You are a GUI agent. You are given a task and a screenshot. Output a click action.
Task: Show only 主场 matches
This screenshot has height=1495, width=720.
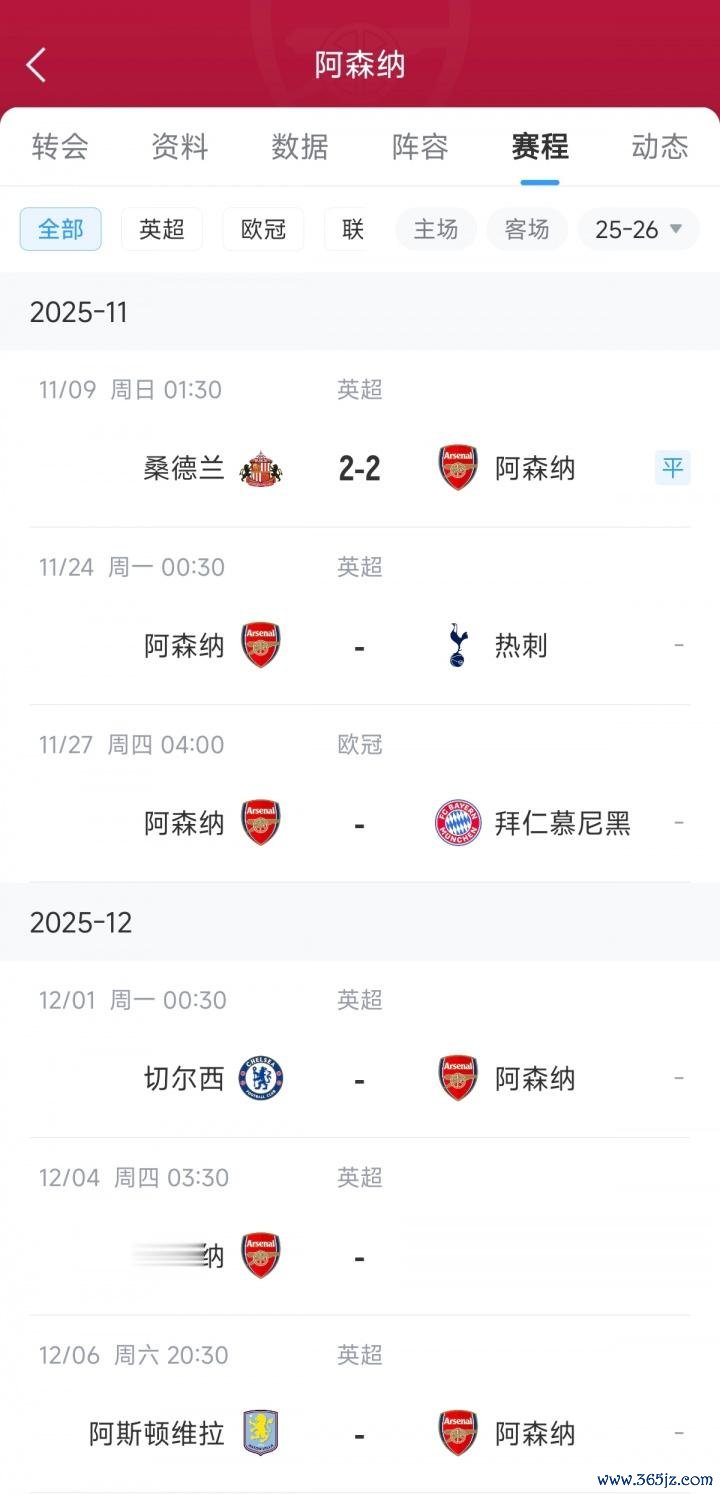(x=436, y=229)
